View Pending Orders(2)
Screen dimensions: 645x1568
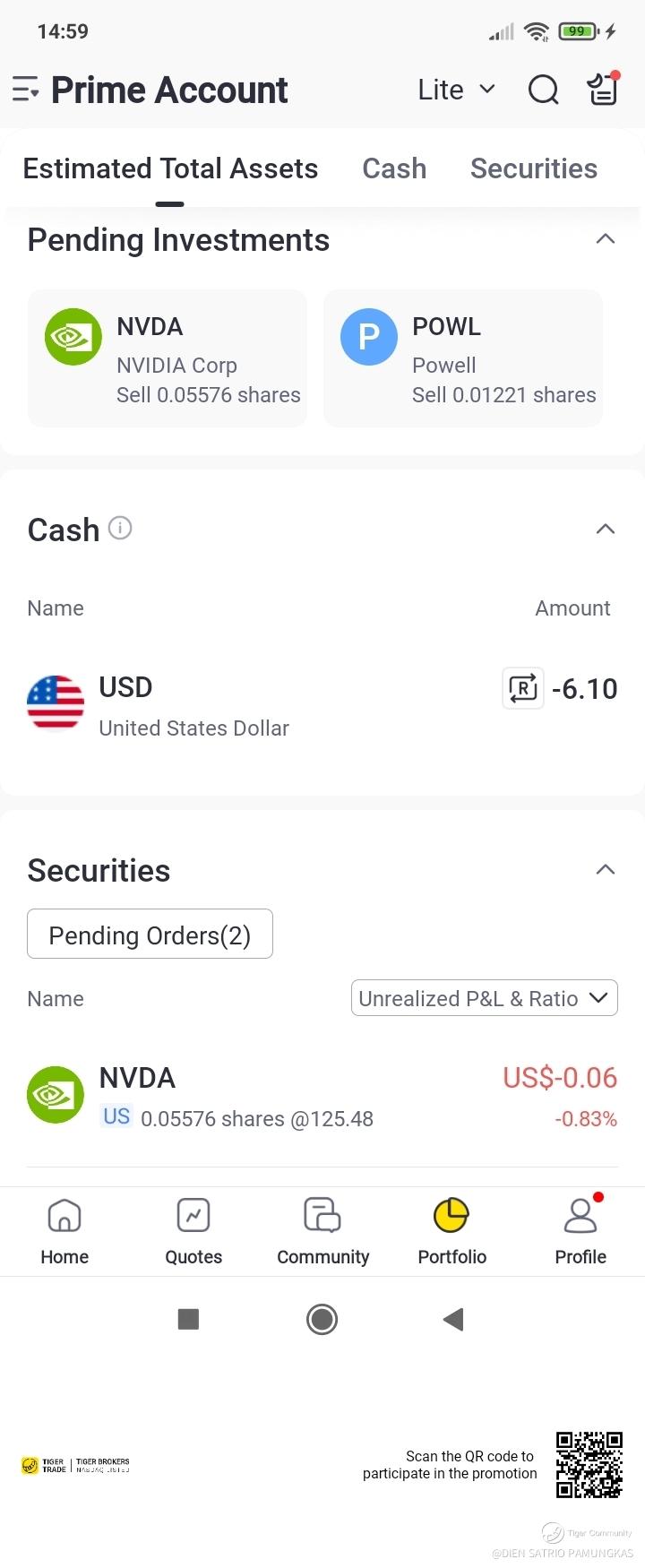[150, 935]
